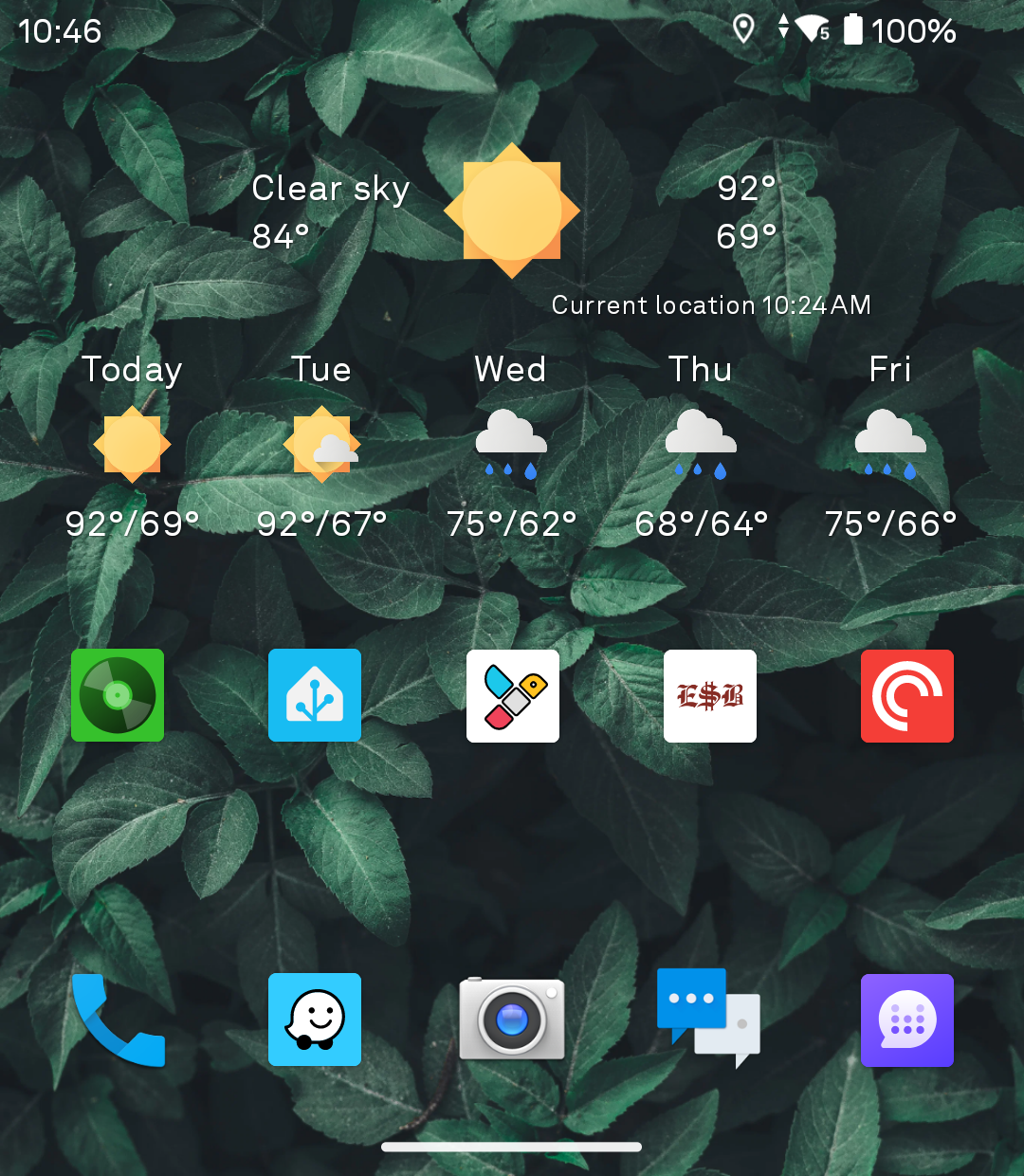Open the Camera app
The width and height of the screenshot is (1024, 1176).
click(x=512, y=1019)
